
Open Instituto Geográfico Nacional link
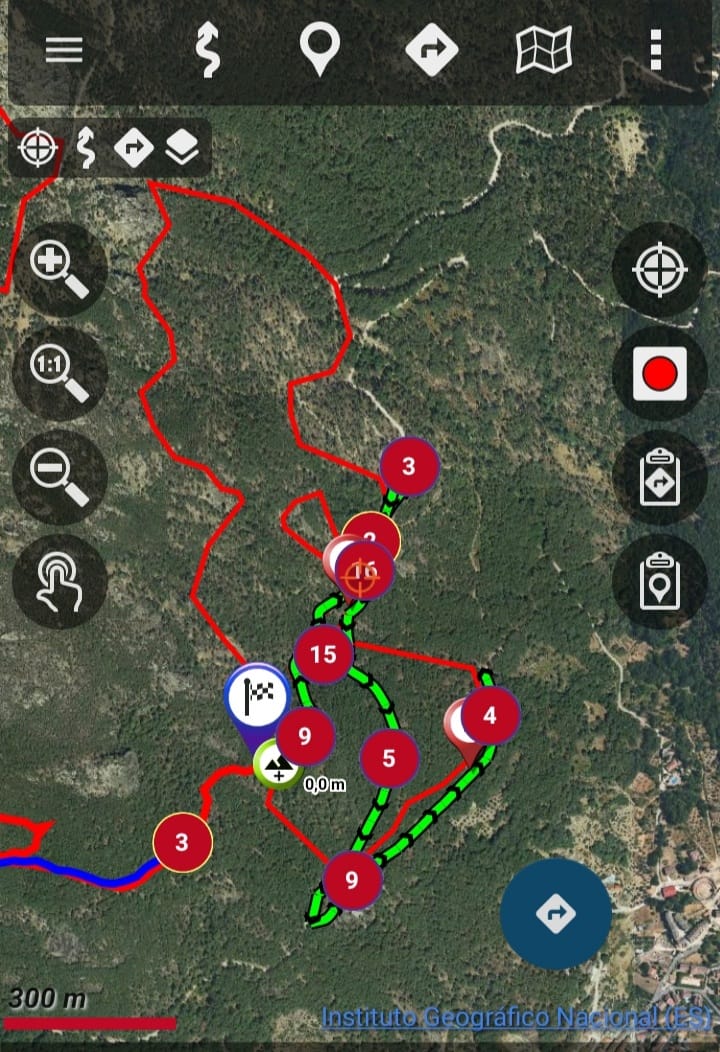coord(516,1017)
